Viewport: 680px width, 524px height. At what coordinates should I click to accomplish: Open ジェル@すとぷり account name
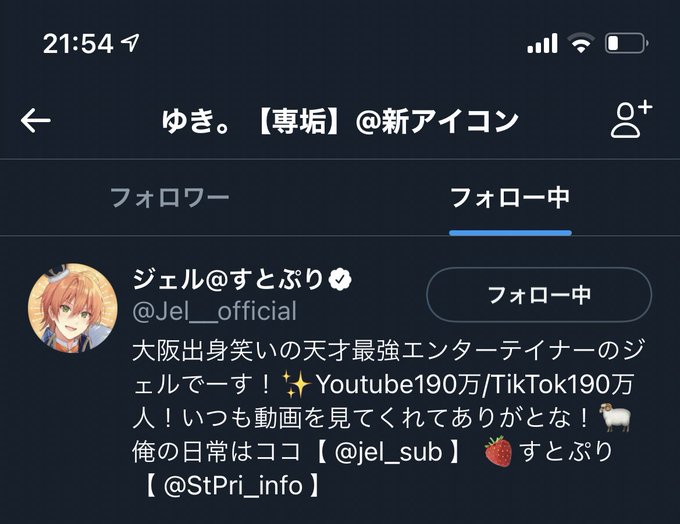point(228,279)
